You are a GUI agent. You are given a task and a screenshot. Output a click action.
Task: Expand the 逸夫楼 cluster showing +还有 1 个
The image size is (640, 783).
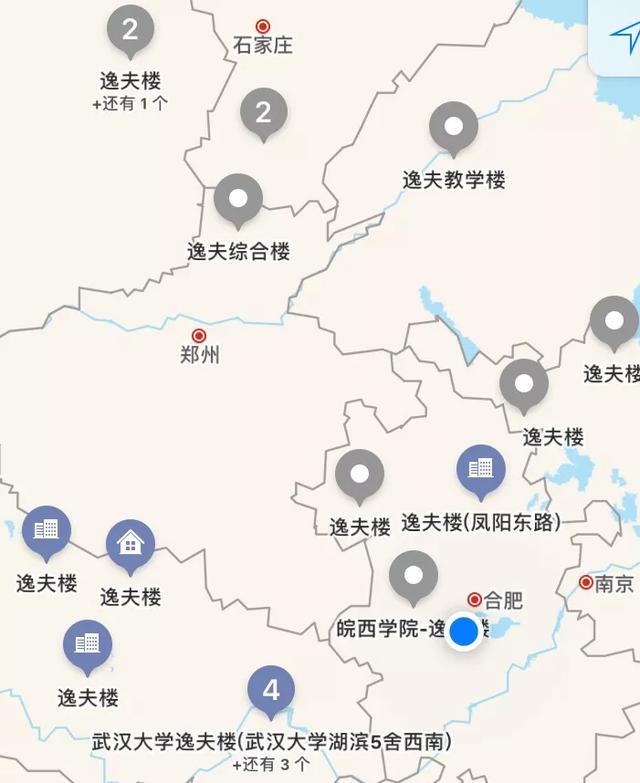pos(130,31)
